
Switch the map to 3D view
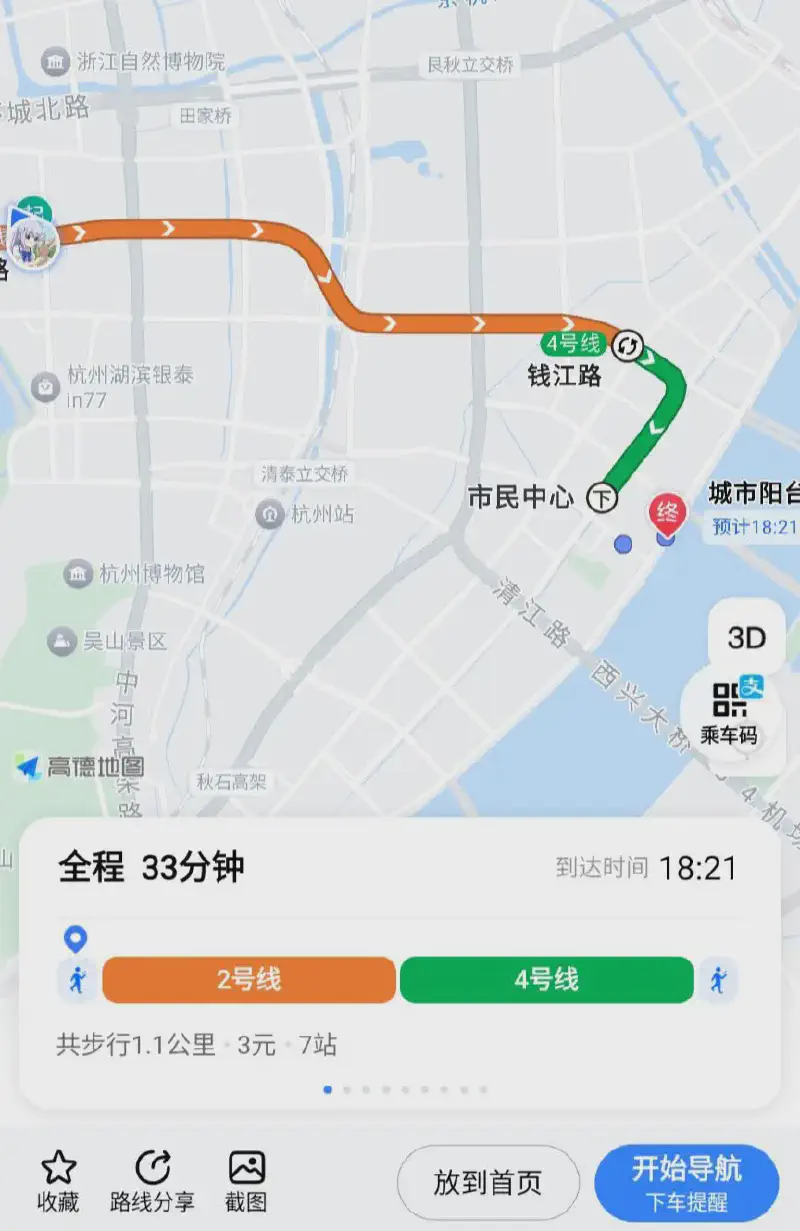point(745,638)
